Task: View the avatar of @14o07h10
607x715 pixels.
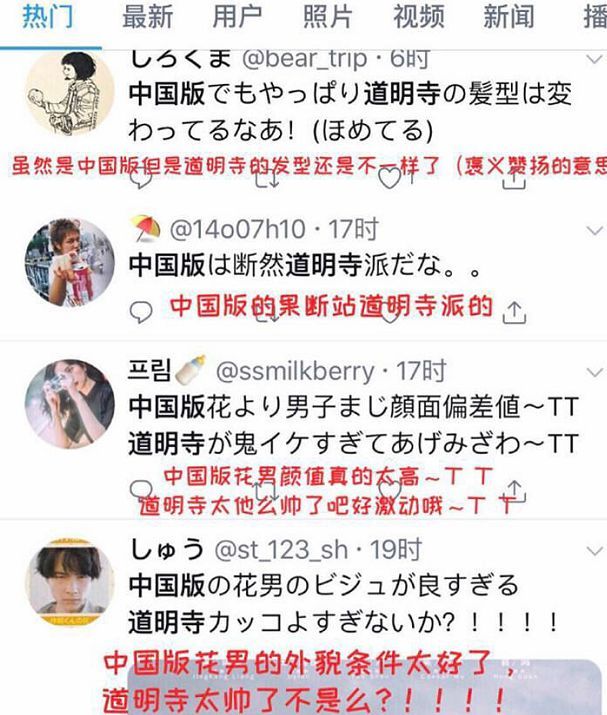Action: coord(69,263)
